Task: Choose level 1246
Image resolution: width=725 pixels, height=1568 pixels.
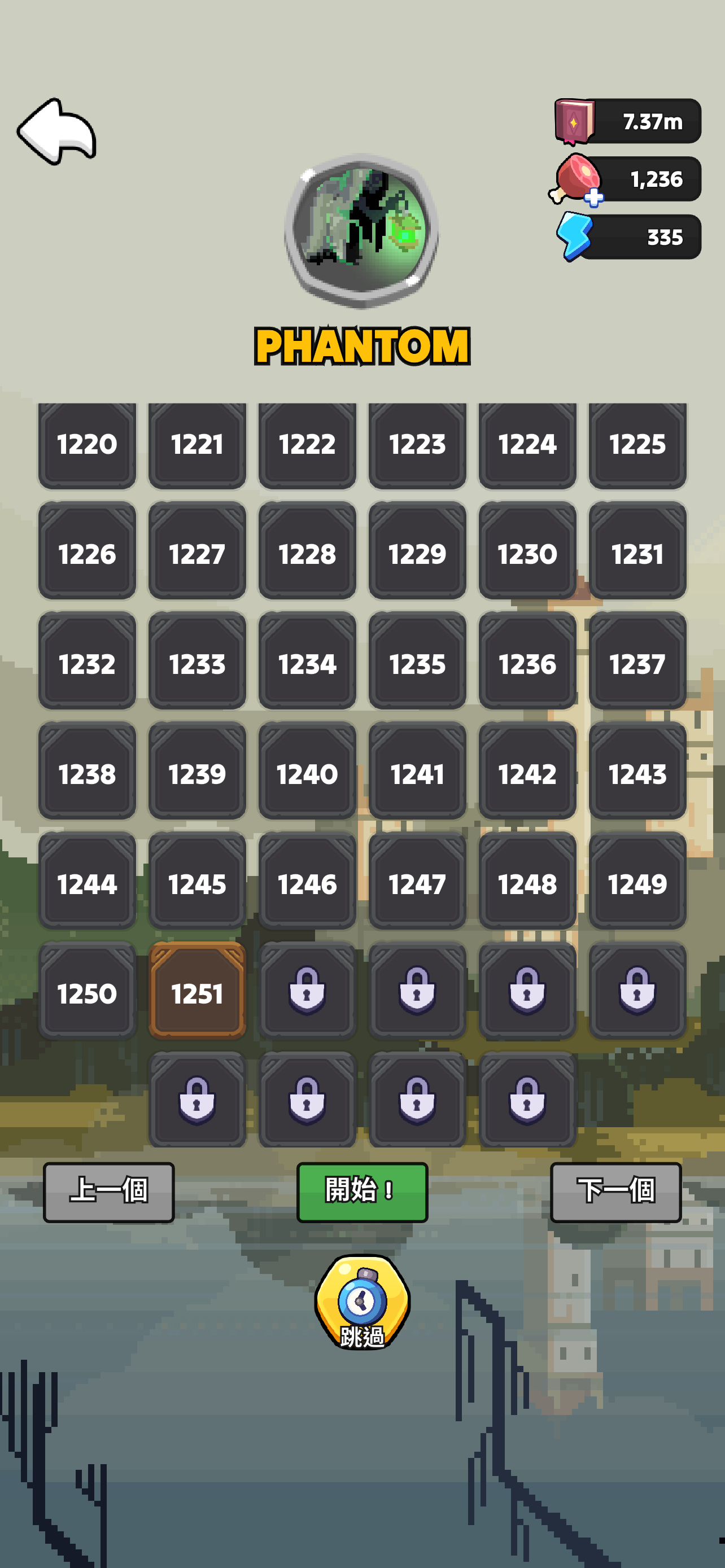Action: pyautogui.click(x=307, y=883)
